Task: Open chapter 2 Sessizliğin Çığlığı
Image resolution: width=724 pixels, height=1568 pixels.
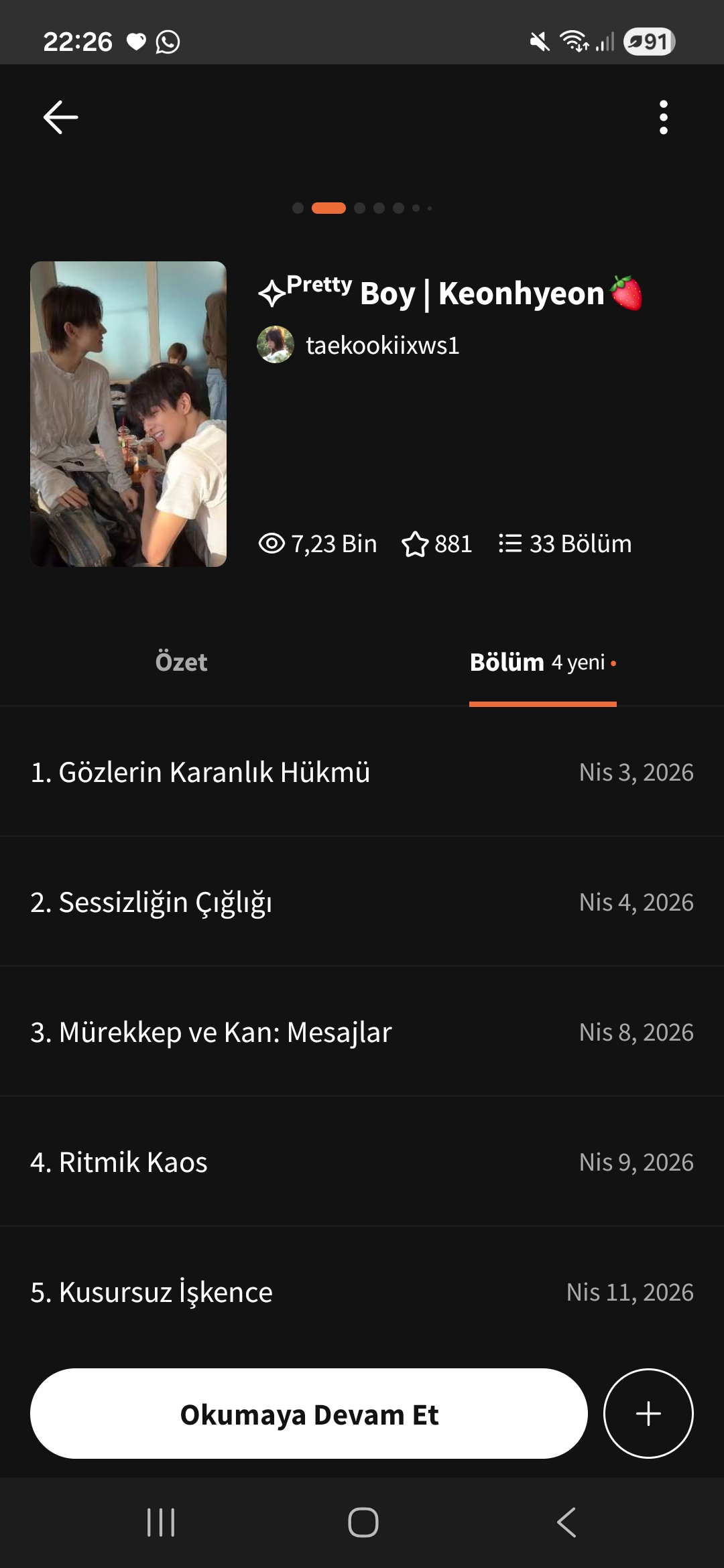Action: click(362, 902)
